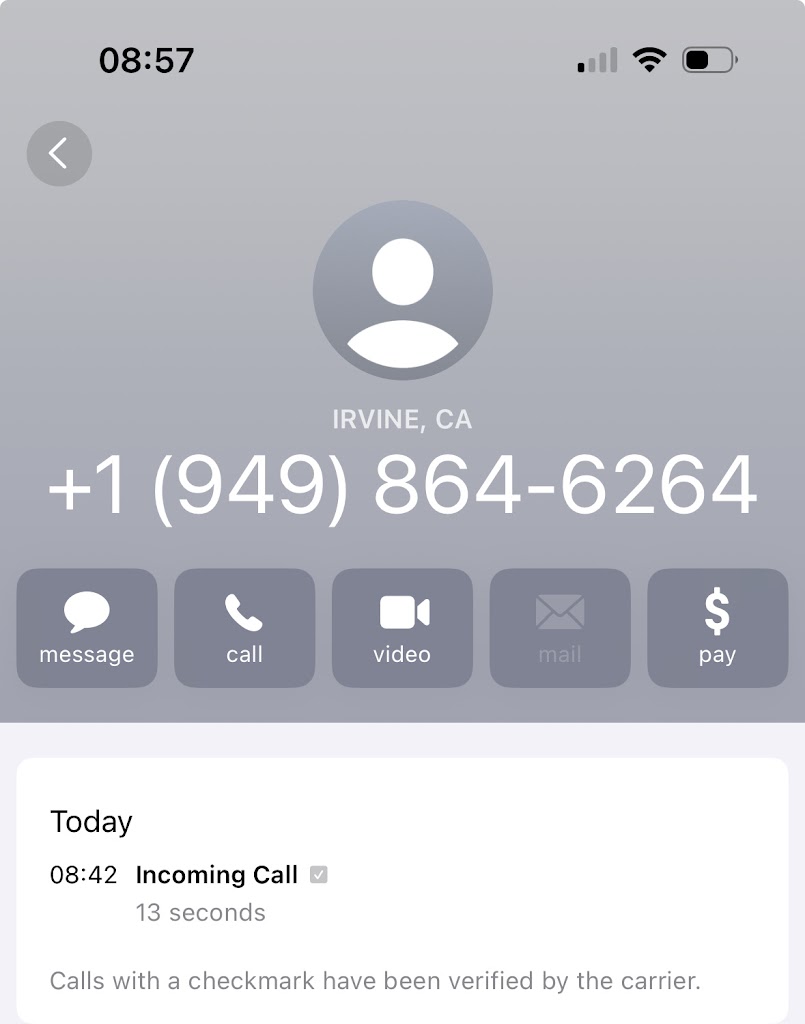The image size is (805, 1024).
Task: Open the pay option for this number
Action: [x=717, y=628]
